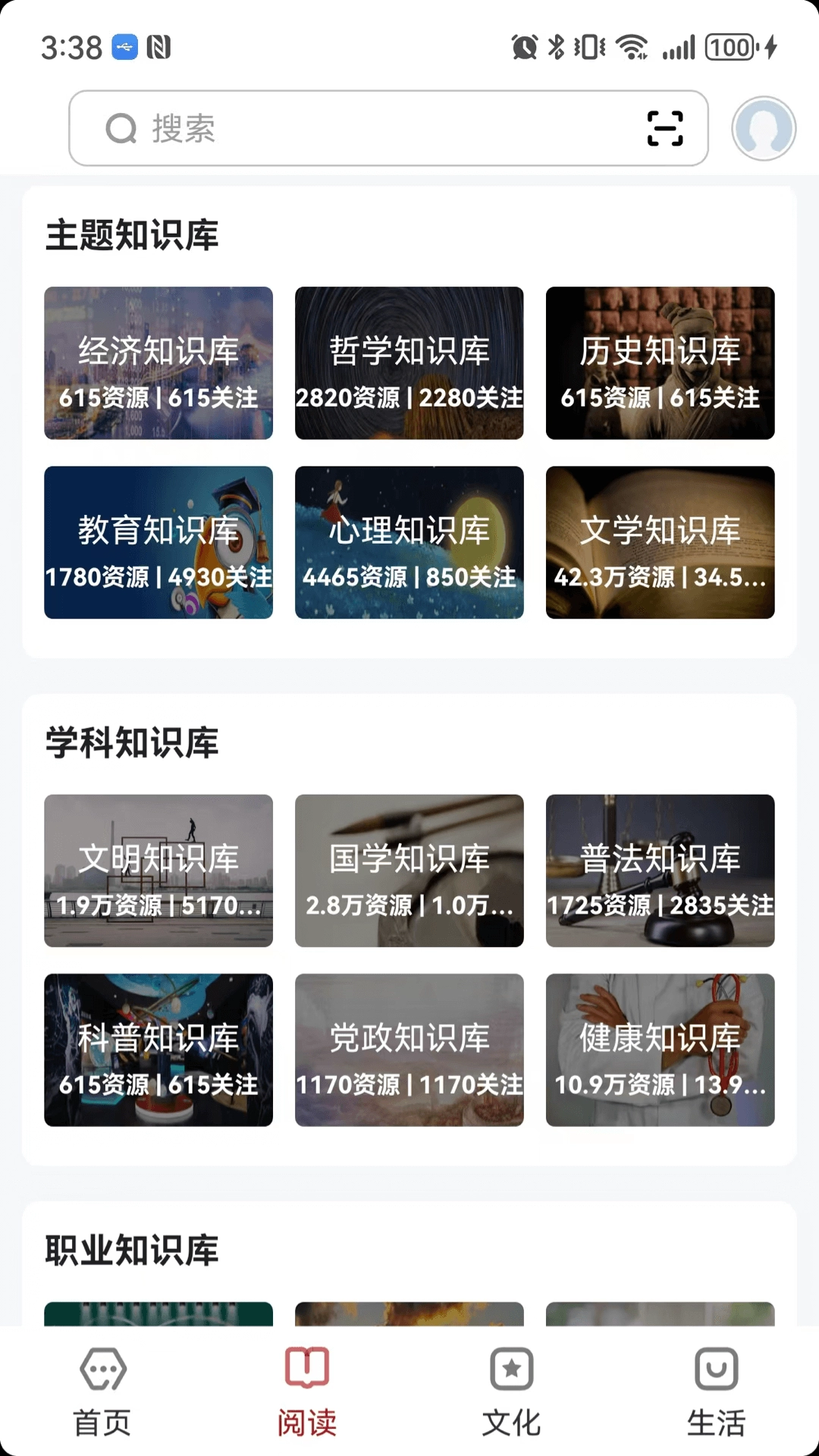The height and width of the screenshot is (1456, 819).
Task: Open the 历史知识库 card
Action: click(660, 363)
